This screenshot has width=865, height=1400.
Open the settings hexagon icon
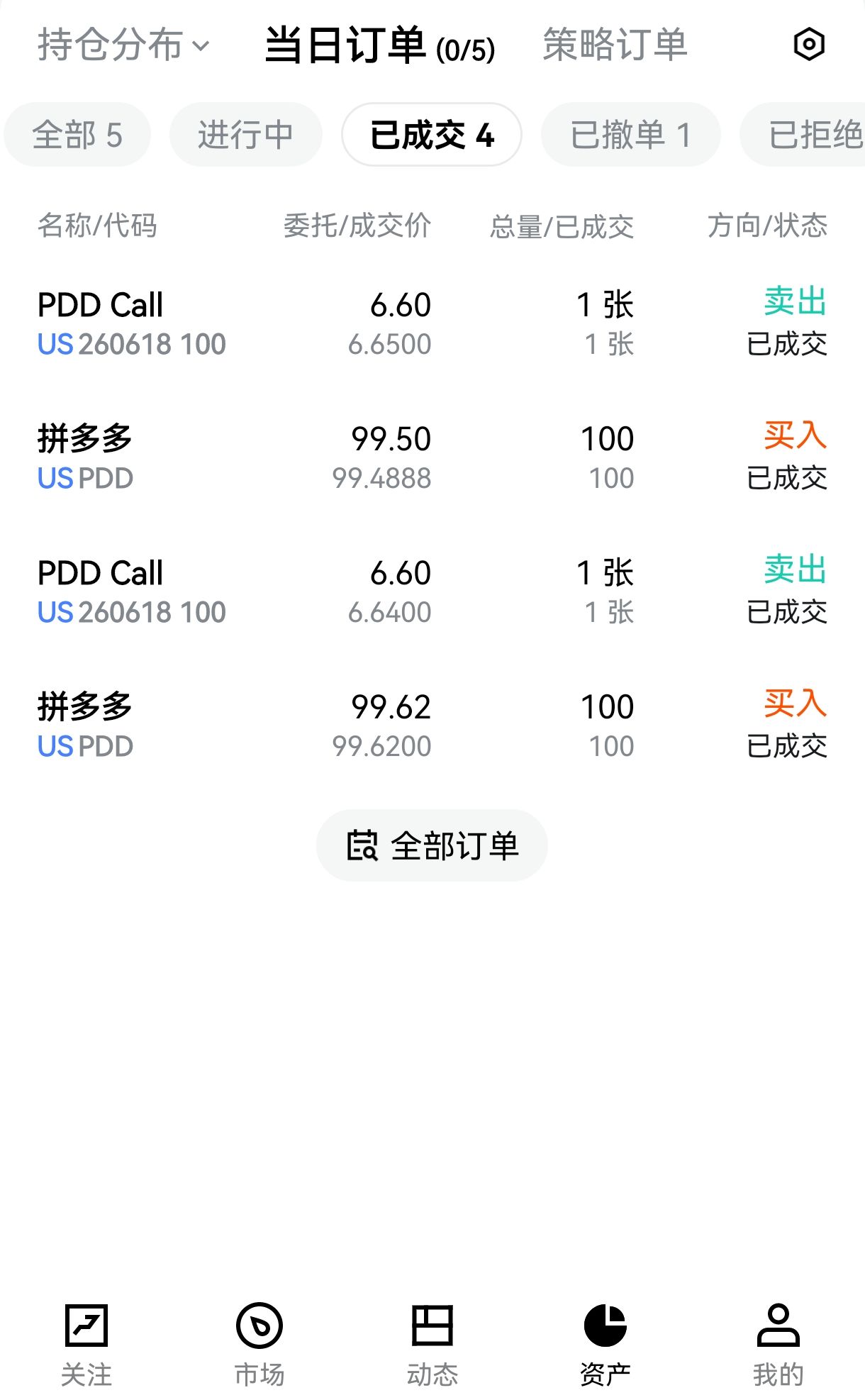point(808,45)
